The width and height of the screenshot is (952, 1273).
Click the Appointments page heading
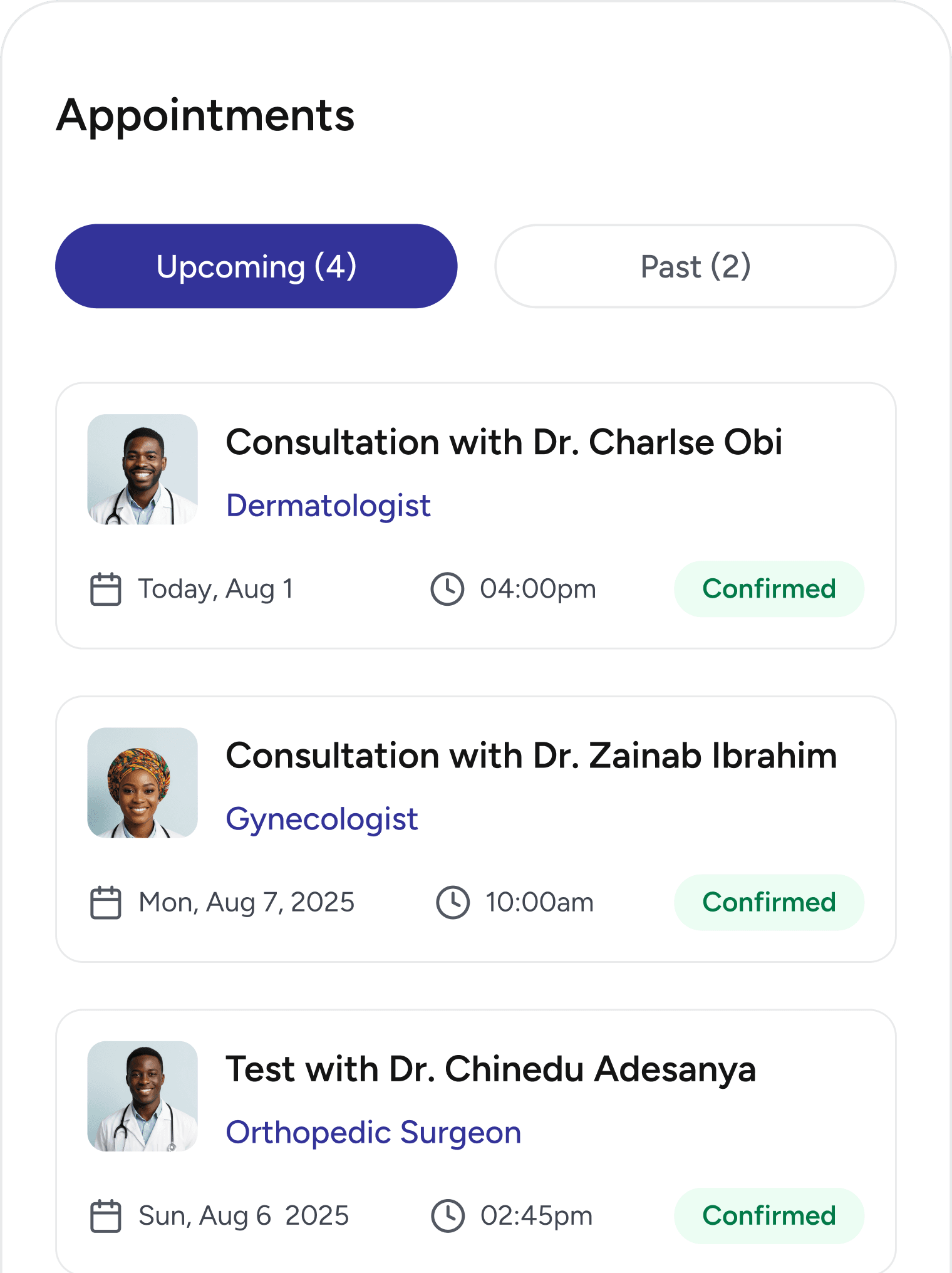point(205,115)
